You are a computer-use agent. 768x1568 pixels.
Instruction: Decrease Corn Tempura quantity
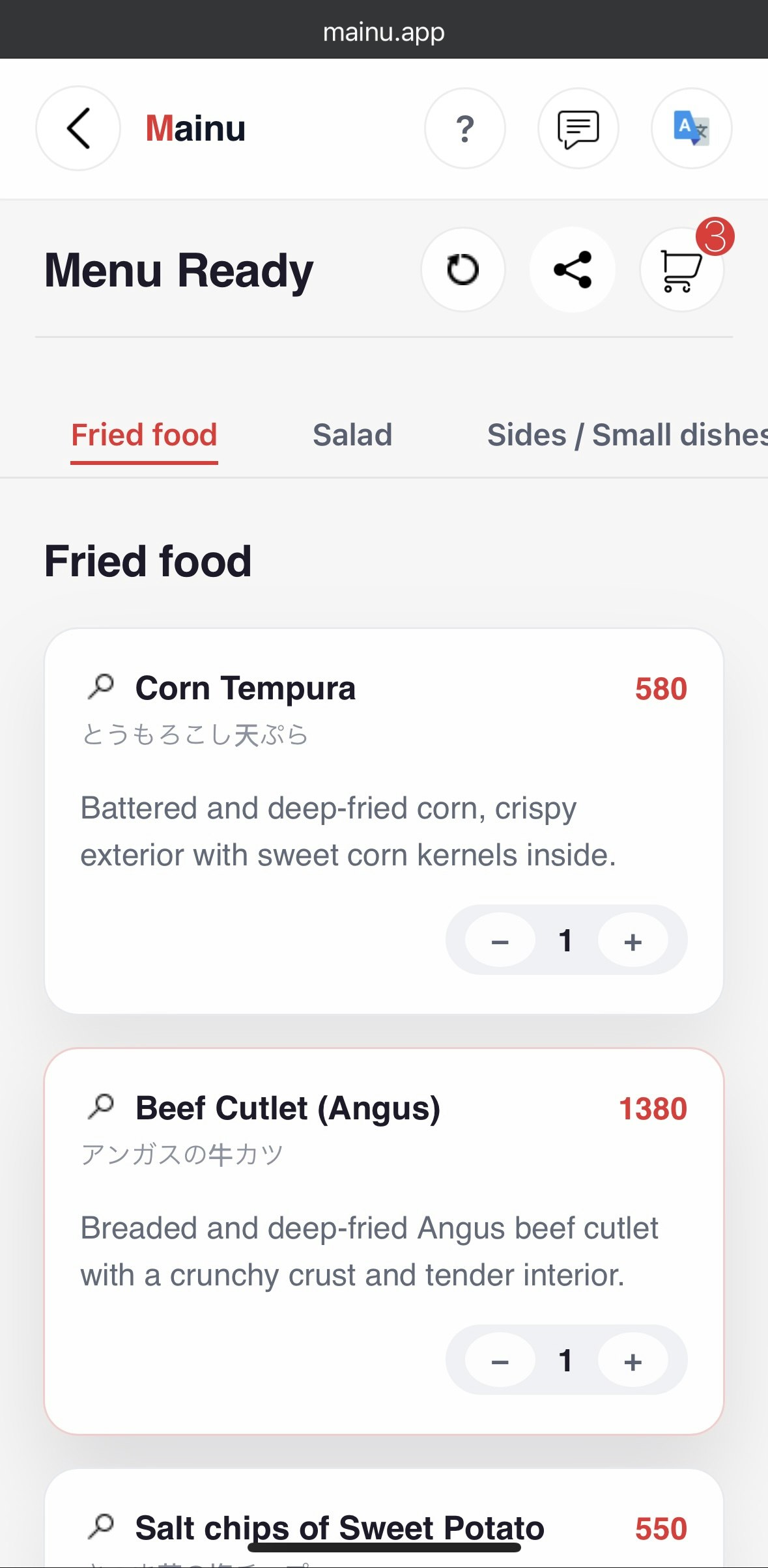click(500, 940)
